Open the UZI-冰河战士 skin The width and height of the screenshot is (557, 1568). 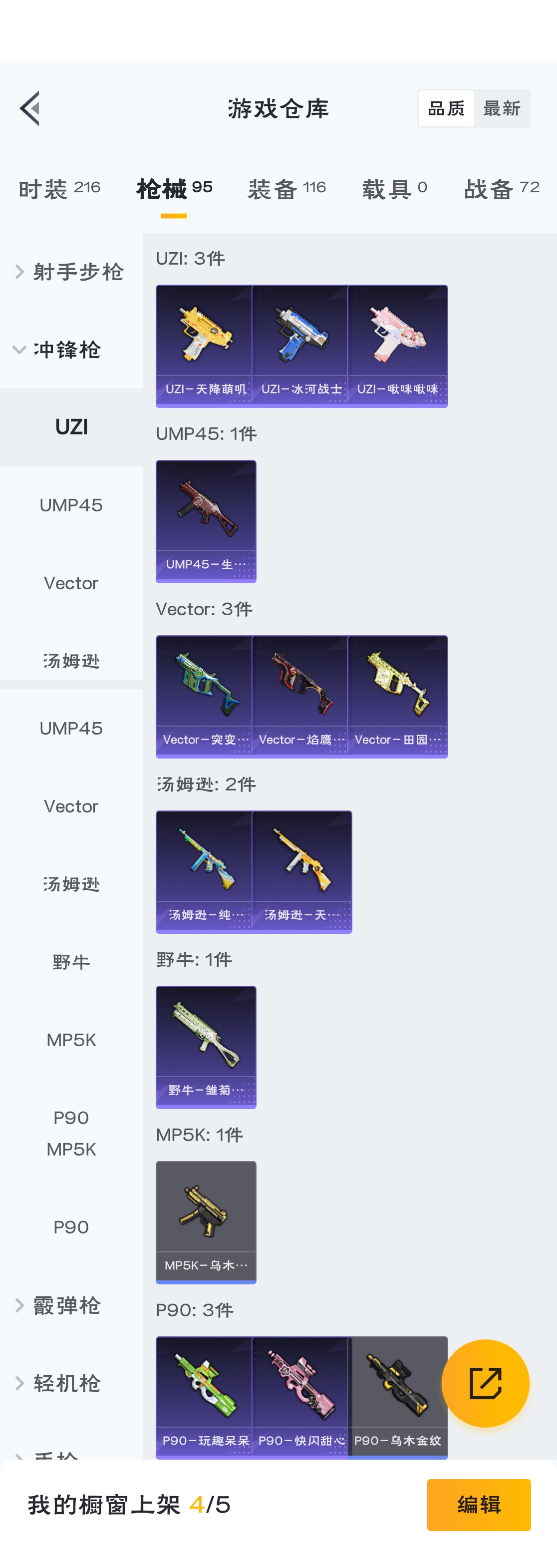pos(301,345)
